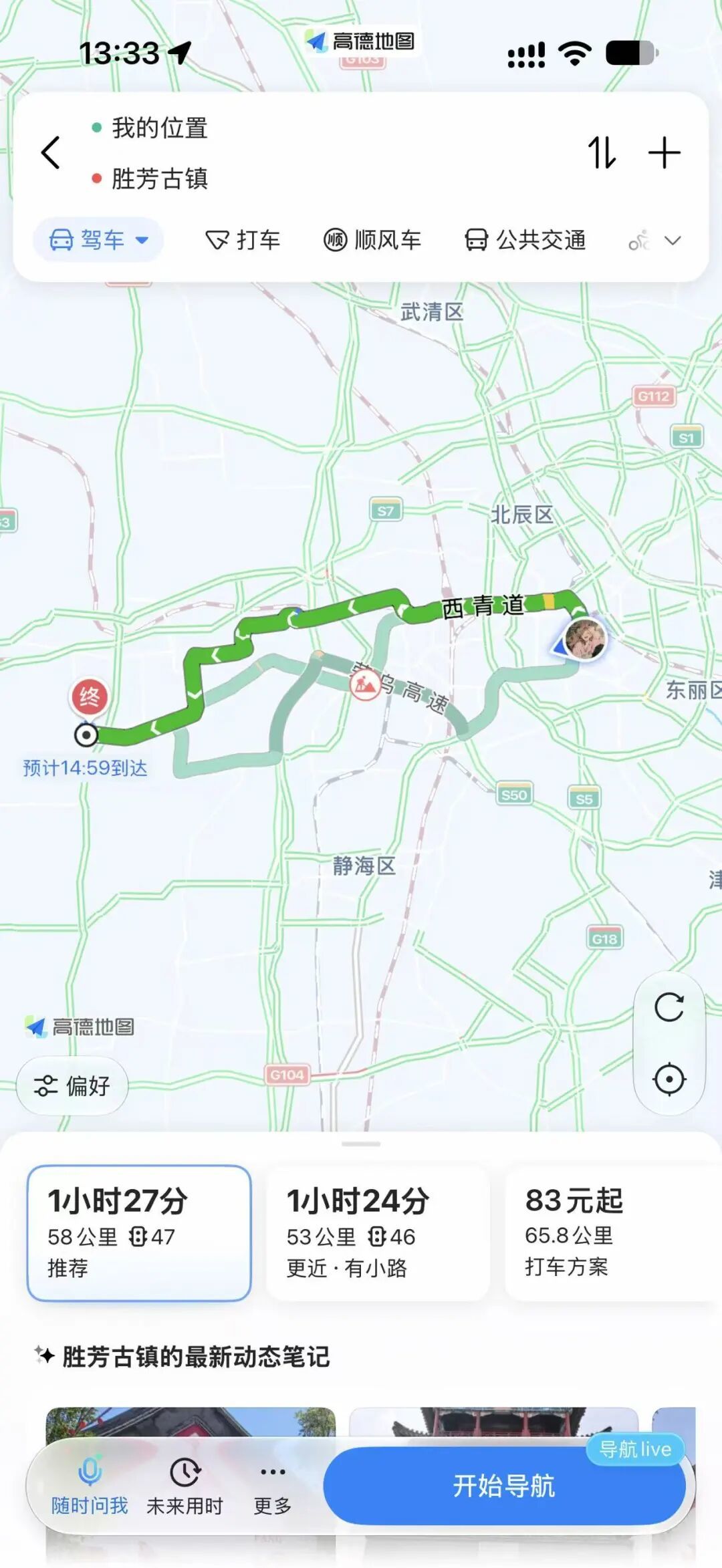Start navigation with 开始导航
722x1568 pixels.
504,1485
